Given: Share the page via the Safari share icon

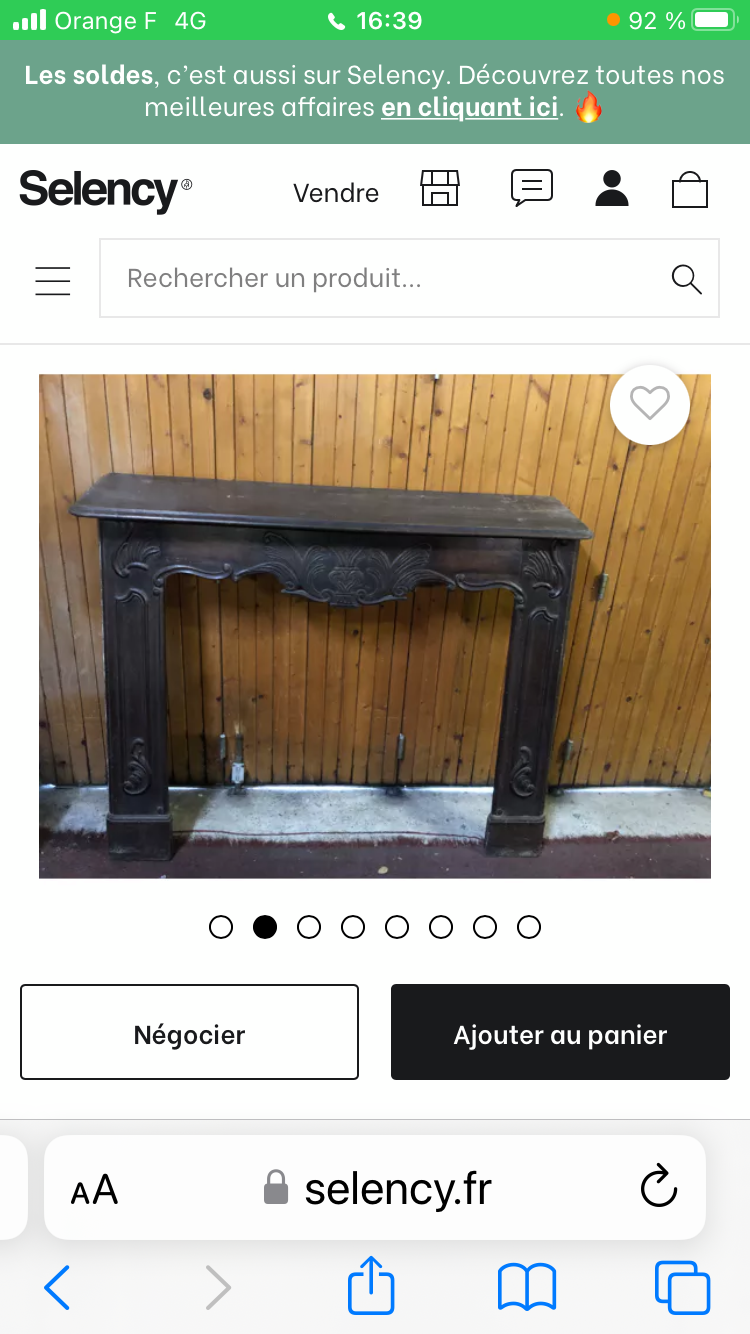Looking at the screenshot, I should [x=370, y=1287].
